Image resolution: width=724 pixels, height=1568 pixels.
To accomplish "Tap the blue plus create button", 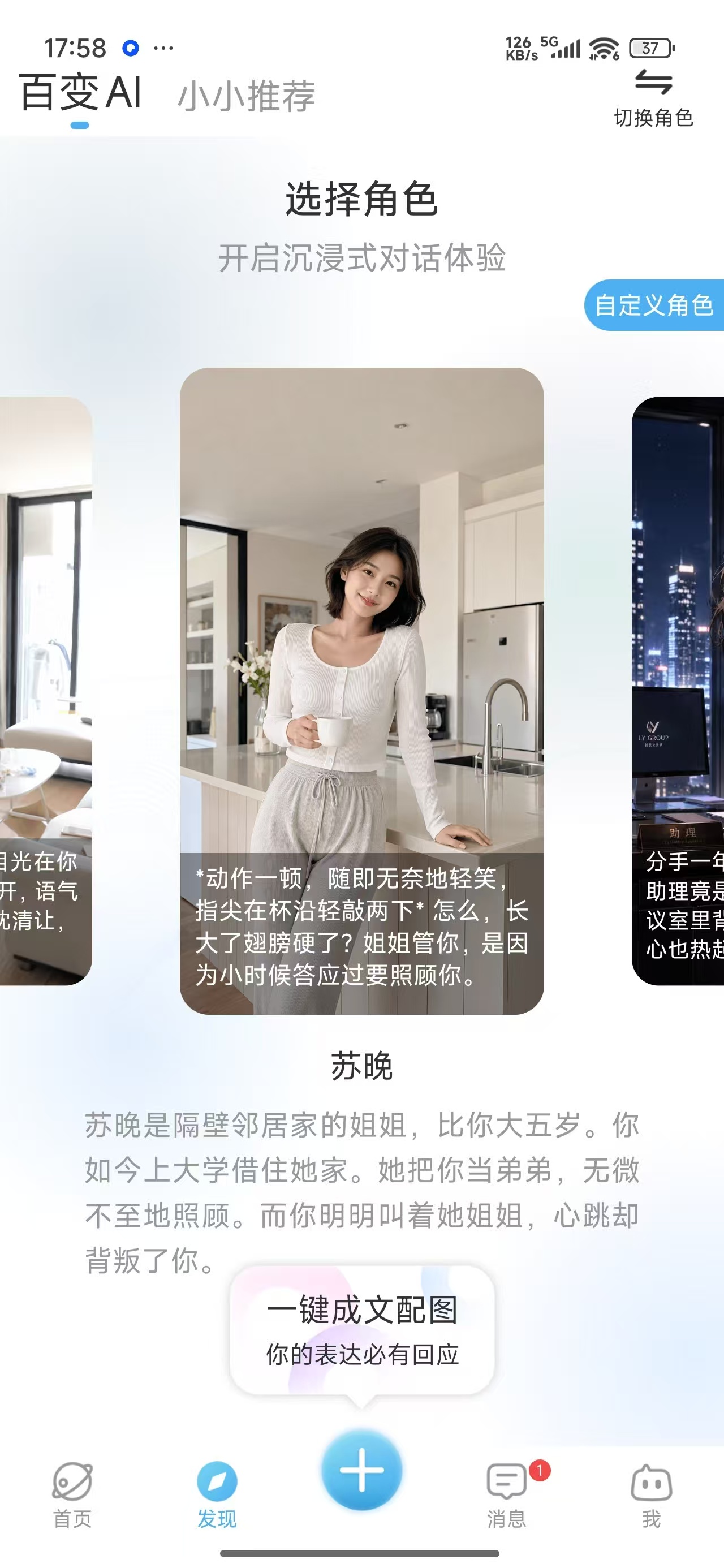I will tap(361, 1470).
